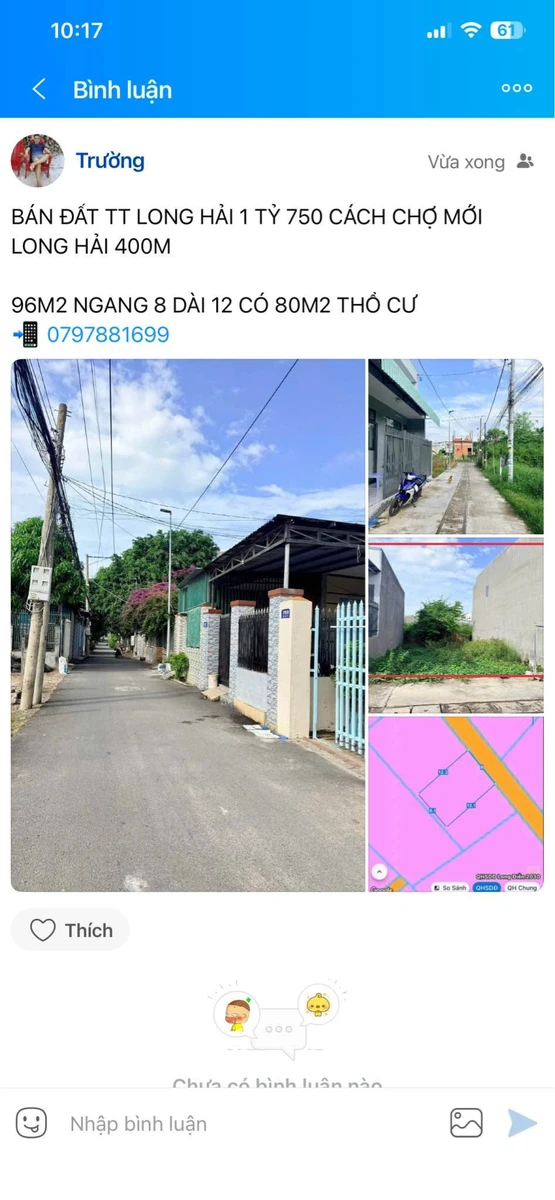Focus the Nhập bình luận field
Image resolution: width=555 pixels, height=1200 pixels.
pyautogui.click(x=250, y=1123)
